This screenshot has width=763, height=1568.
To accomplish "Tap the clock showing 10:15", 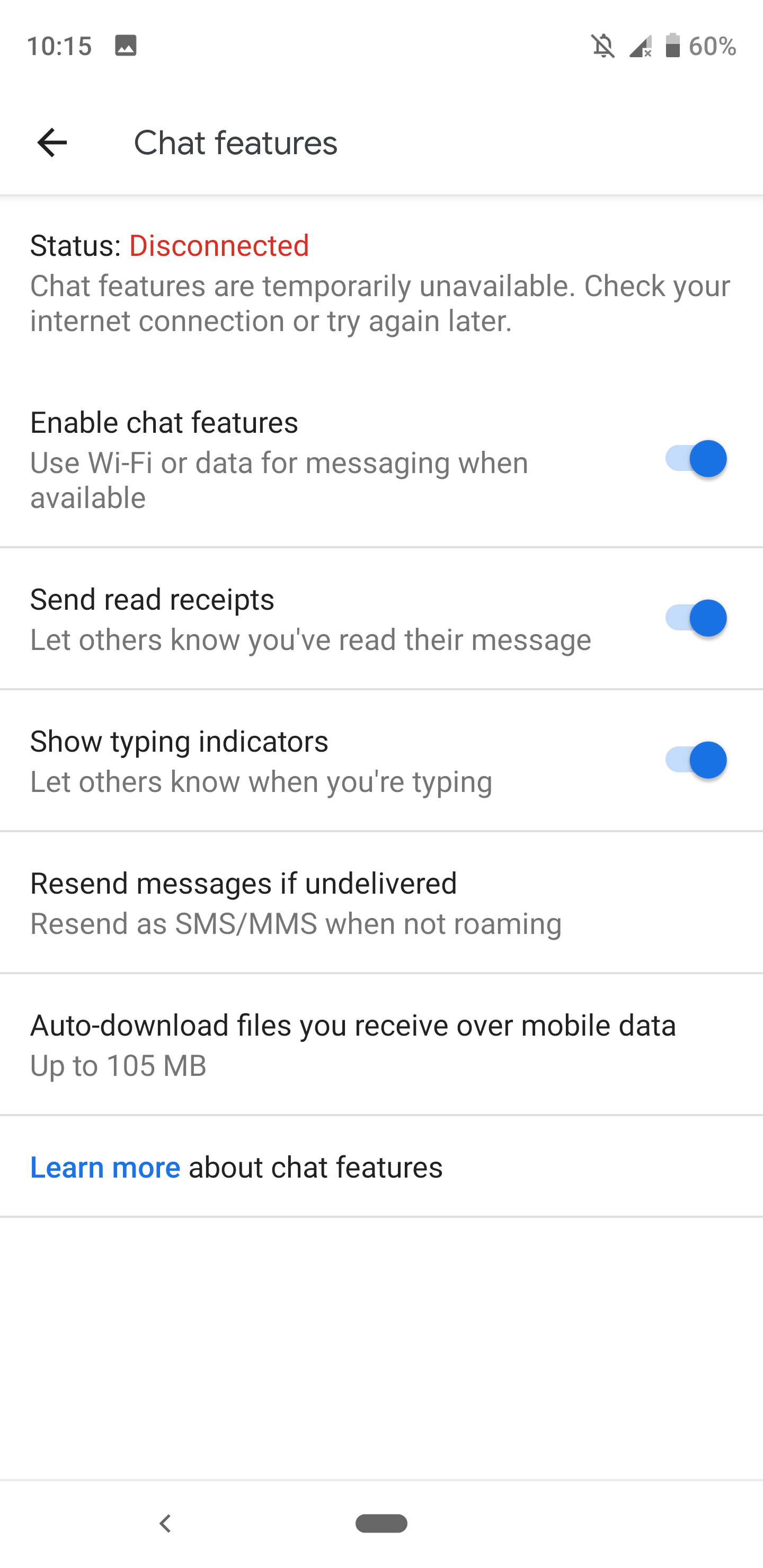I will [61, 46].
